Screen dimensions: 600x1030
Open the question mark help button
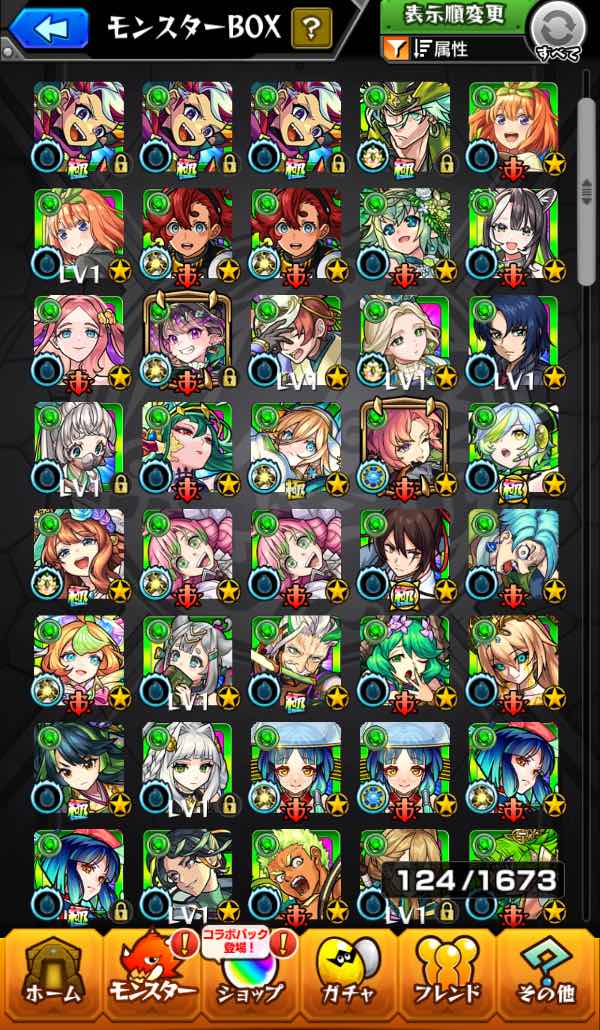[312, 28]
